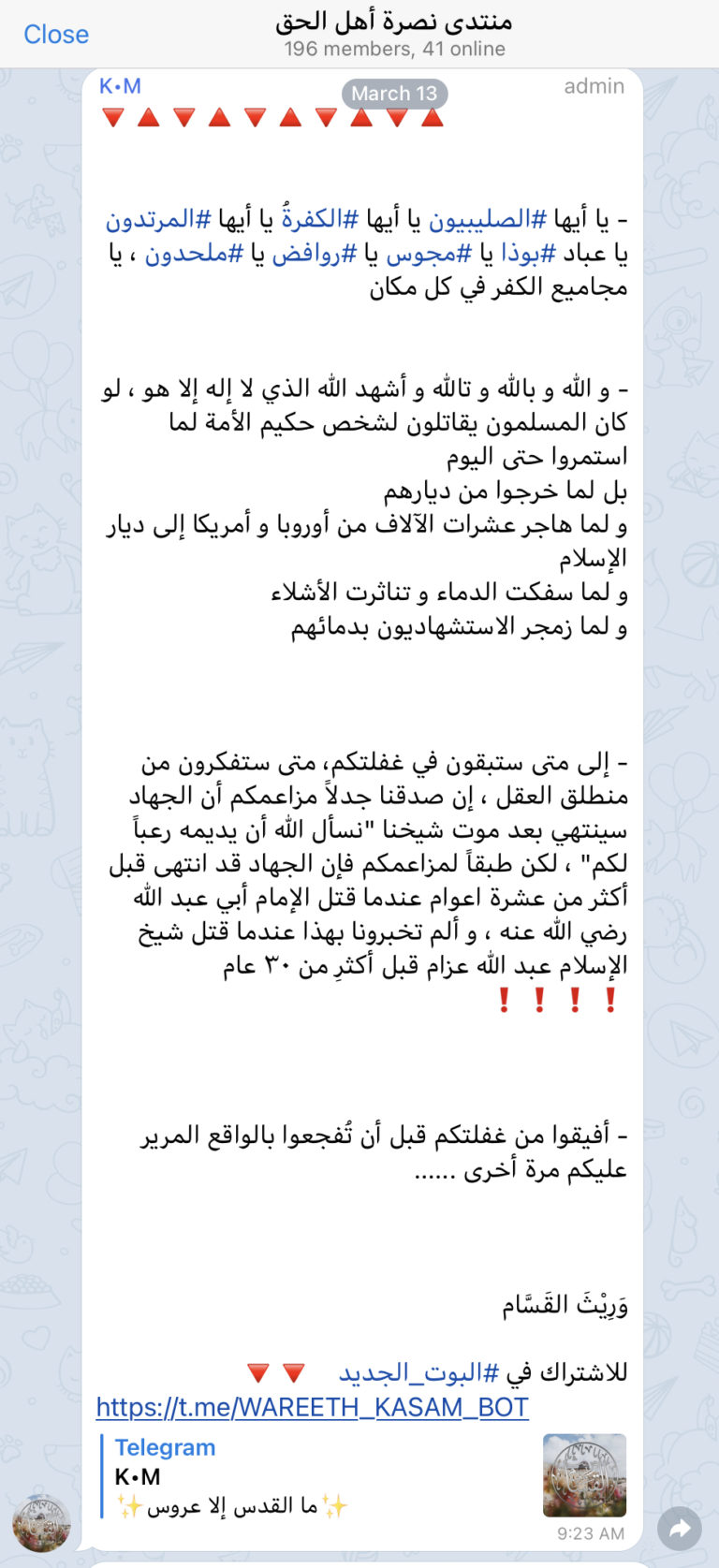Tap the Close button
Viewport: 719px width, 1568px height.
coord(56,35)
